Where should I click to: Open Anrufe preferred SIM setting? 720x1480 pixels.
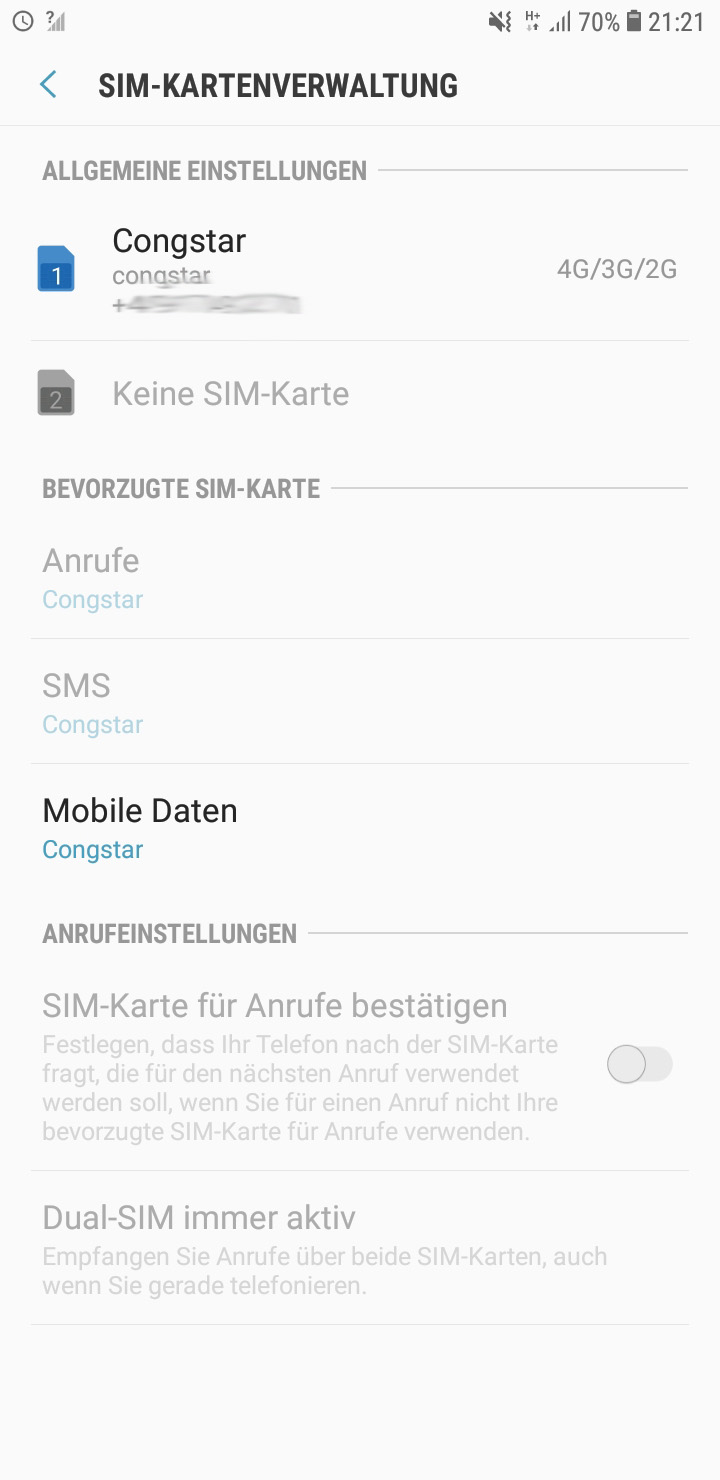360,578
